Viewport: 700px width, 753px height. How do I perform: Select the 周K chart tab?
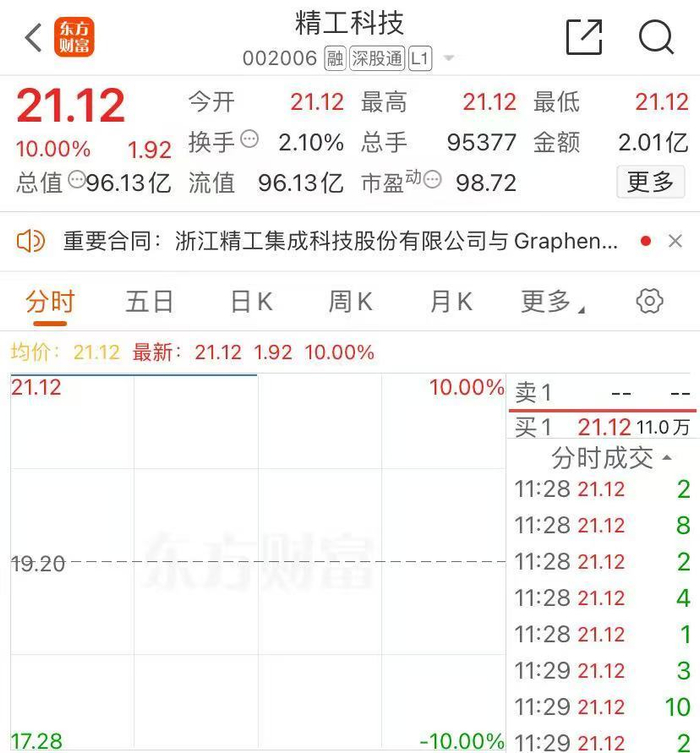coord(350,302)
